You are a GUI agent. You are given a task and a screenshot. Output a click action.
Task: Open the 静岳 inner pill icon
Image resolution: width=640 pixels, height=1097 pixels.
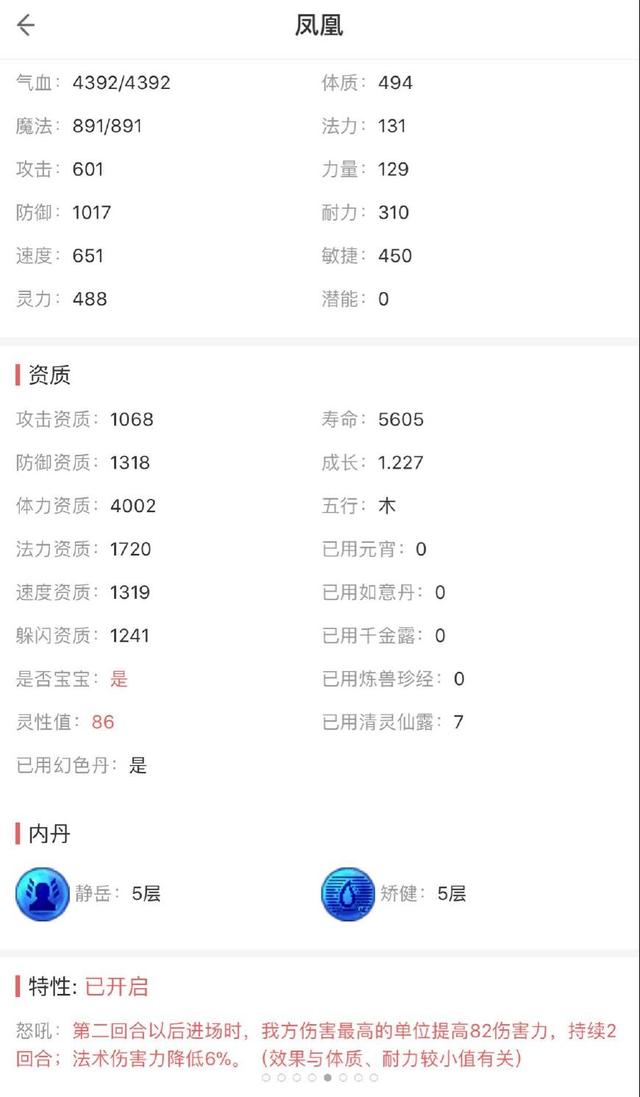[43, 893]
